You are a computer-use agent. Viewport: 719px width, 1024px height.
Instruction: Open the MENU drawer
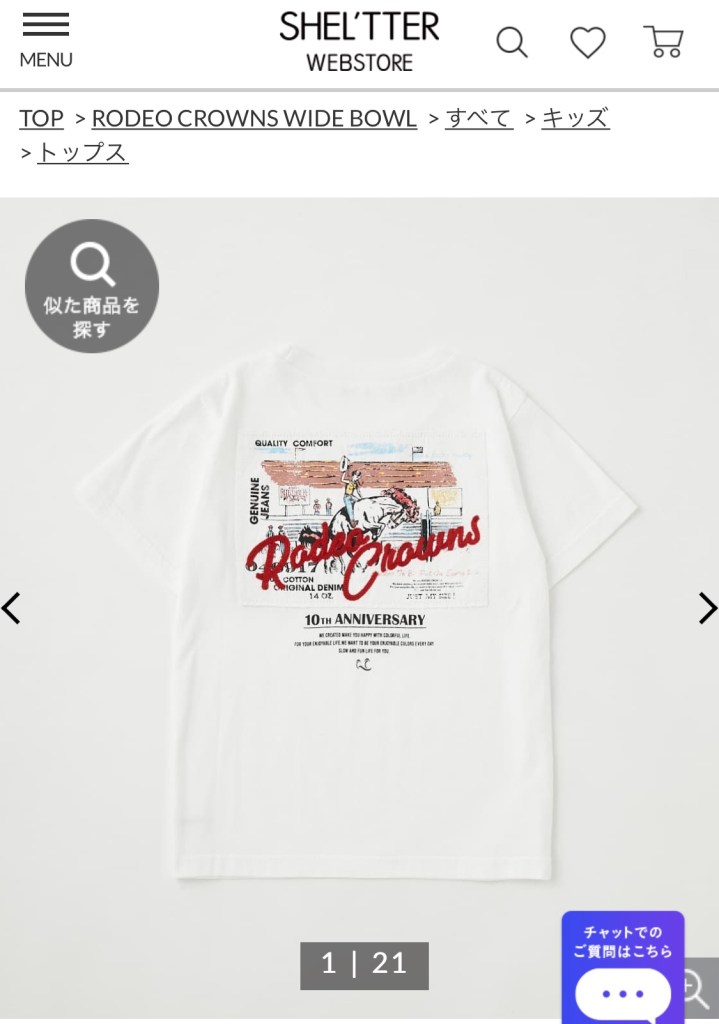[x=46, y=42]
